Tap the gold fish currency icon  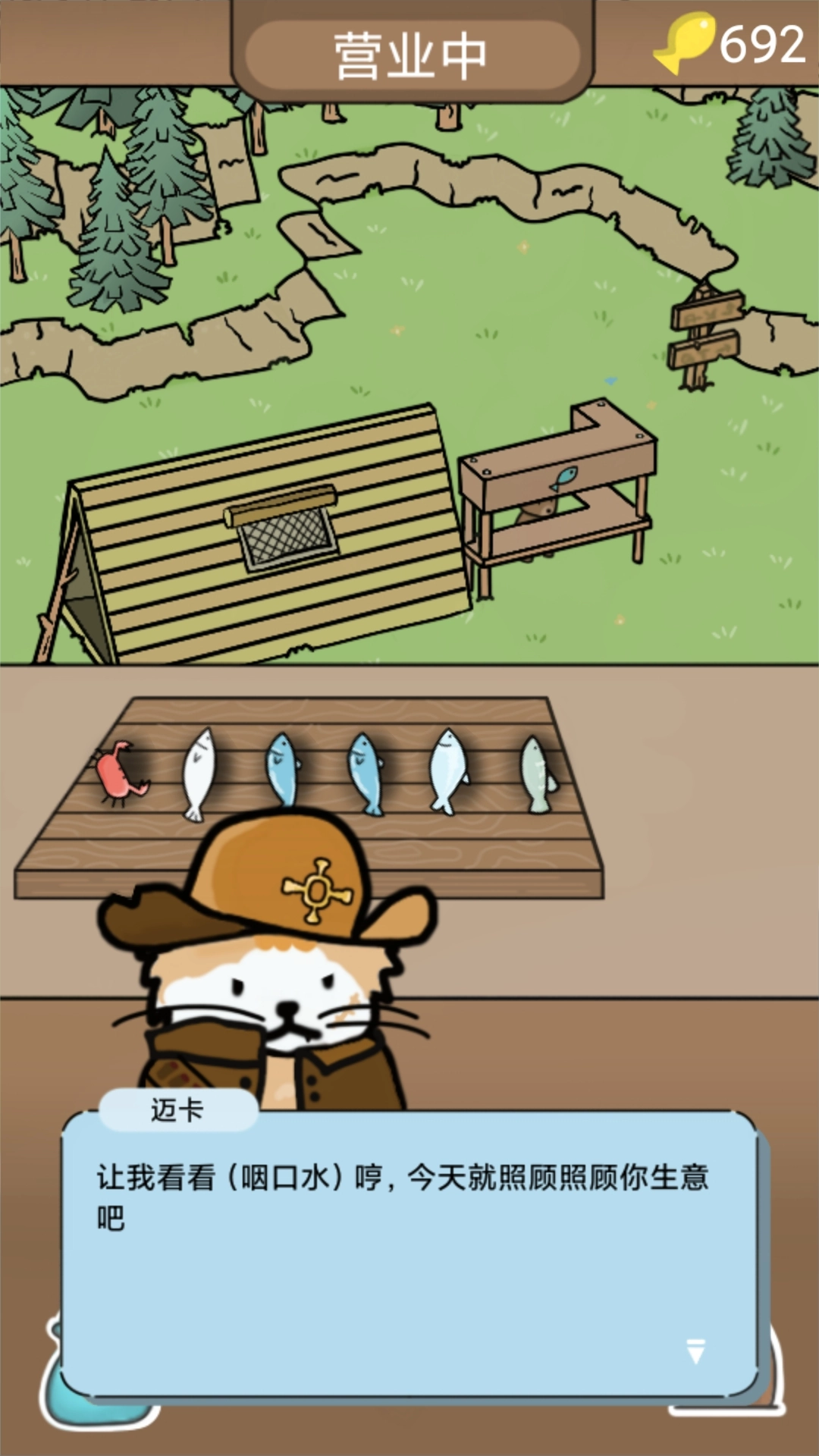(x=686, y=42)
